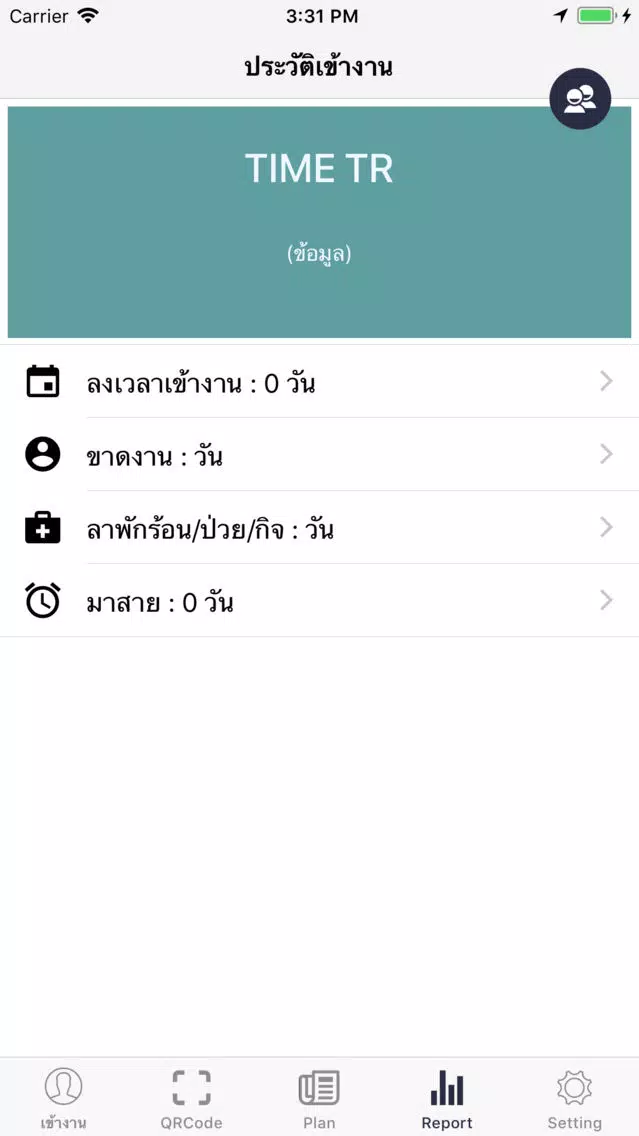Go to the Setting tab
The height and width of the screenshot is (1136, 639).
(x=575, y=1098)
